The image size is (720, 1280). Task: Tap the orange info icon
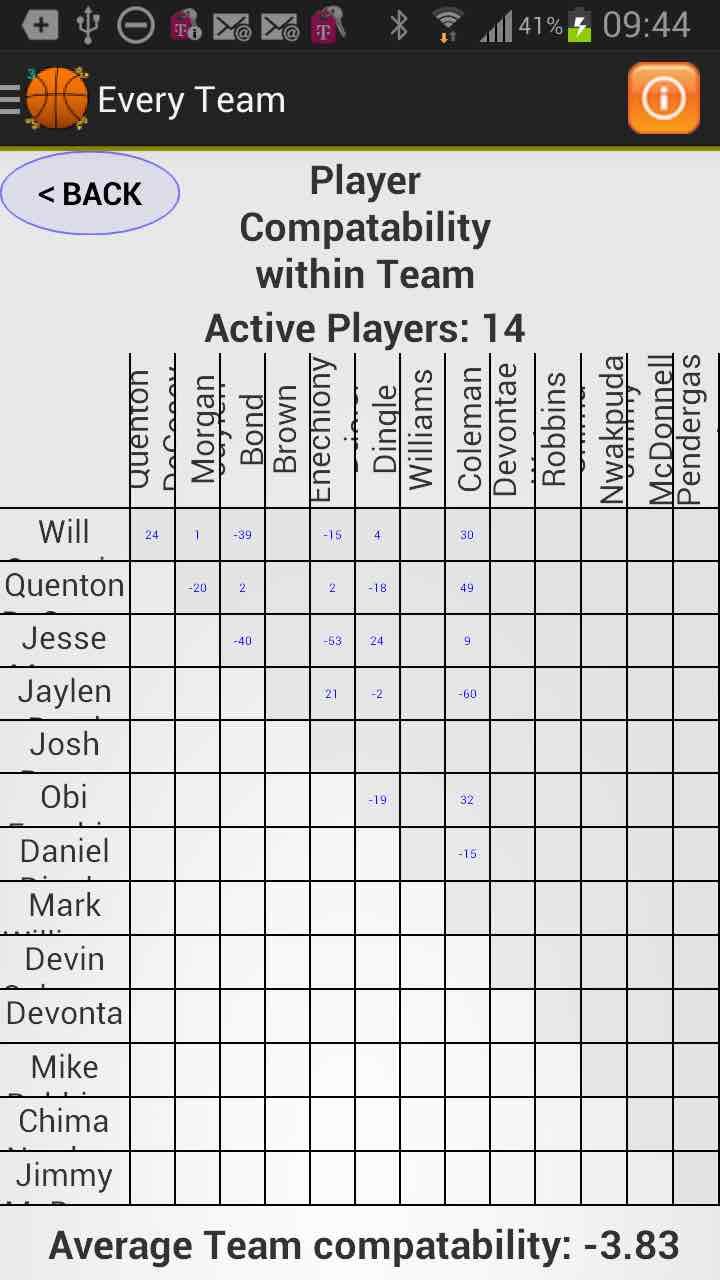point(663,98)
